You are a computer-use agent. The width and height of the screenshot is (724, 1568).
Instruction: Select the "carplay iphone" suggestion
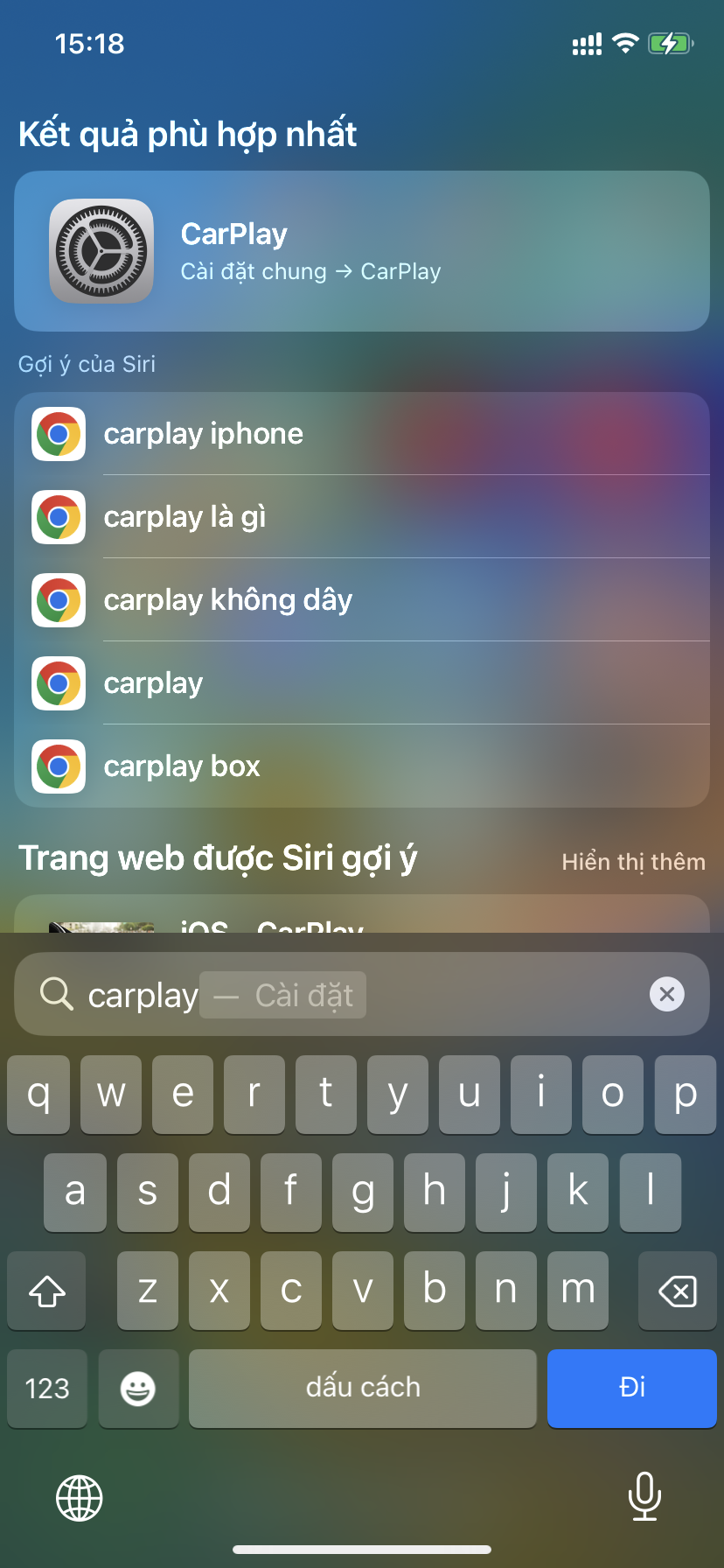click(361, 434)
